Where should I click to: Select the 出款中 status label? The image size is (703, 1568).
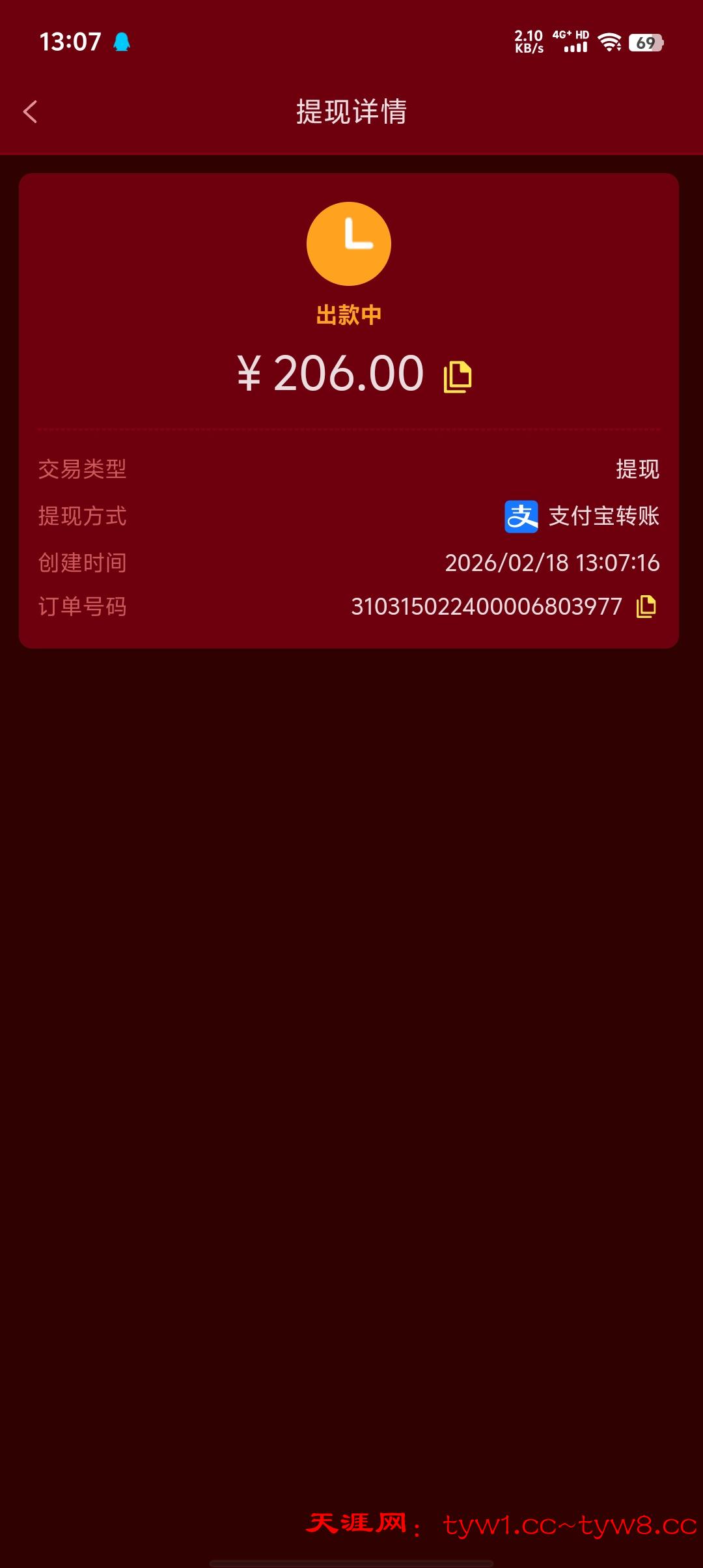tap(351, 313)
